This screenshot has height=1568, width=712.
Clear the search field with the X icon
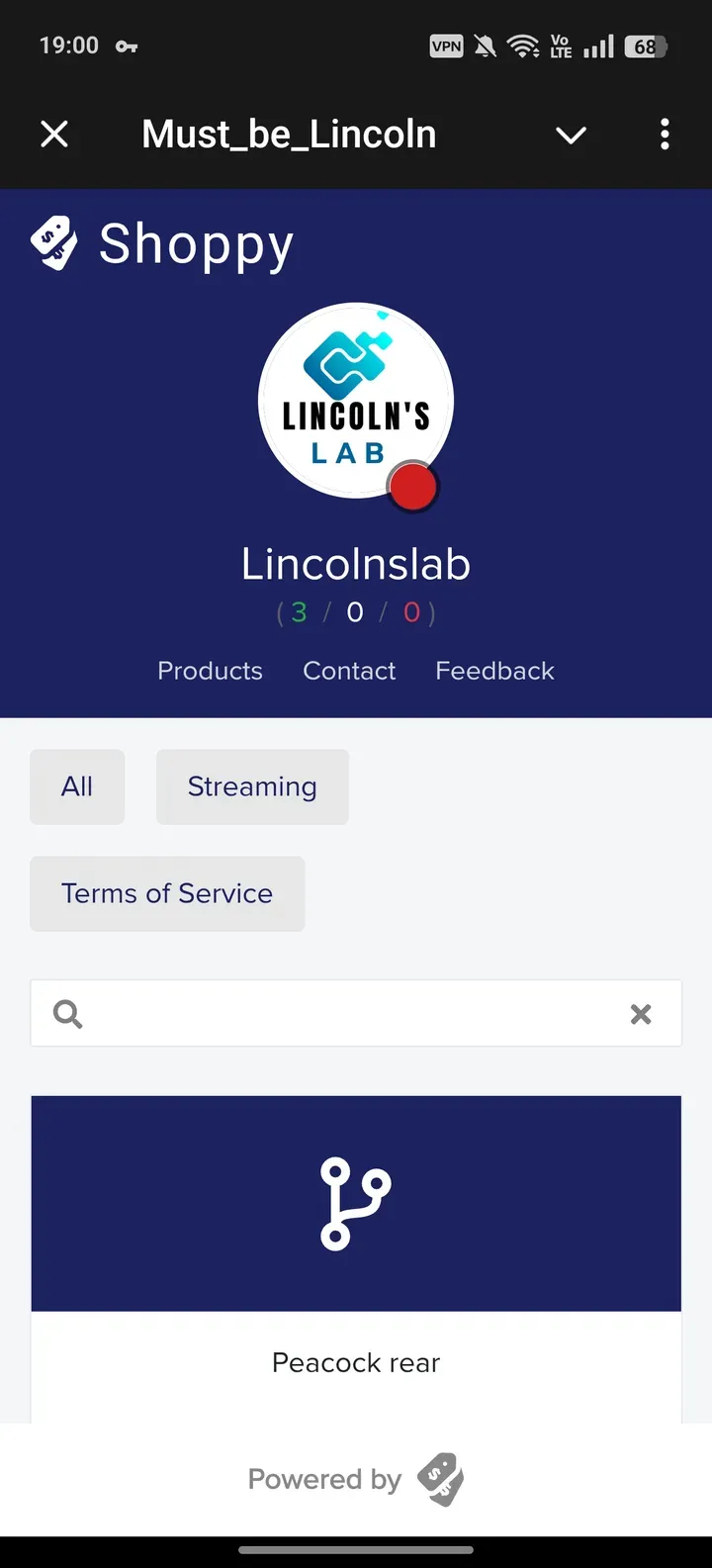(641, 1013)
